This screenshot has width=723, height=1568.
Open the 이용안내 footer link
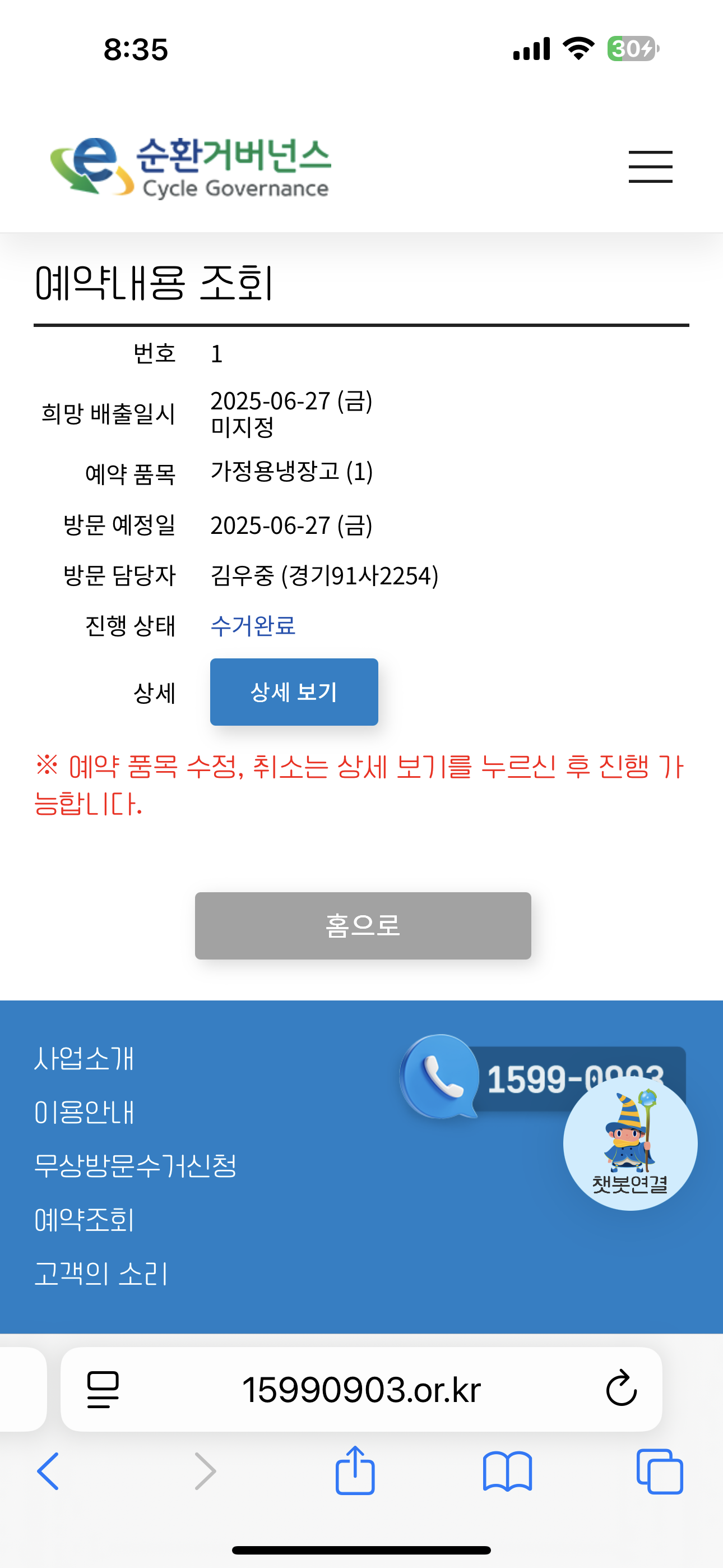84,1112
